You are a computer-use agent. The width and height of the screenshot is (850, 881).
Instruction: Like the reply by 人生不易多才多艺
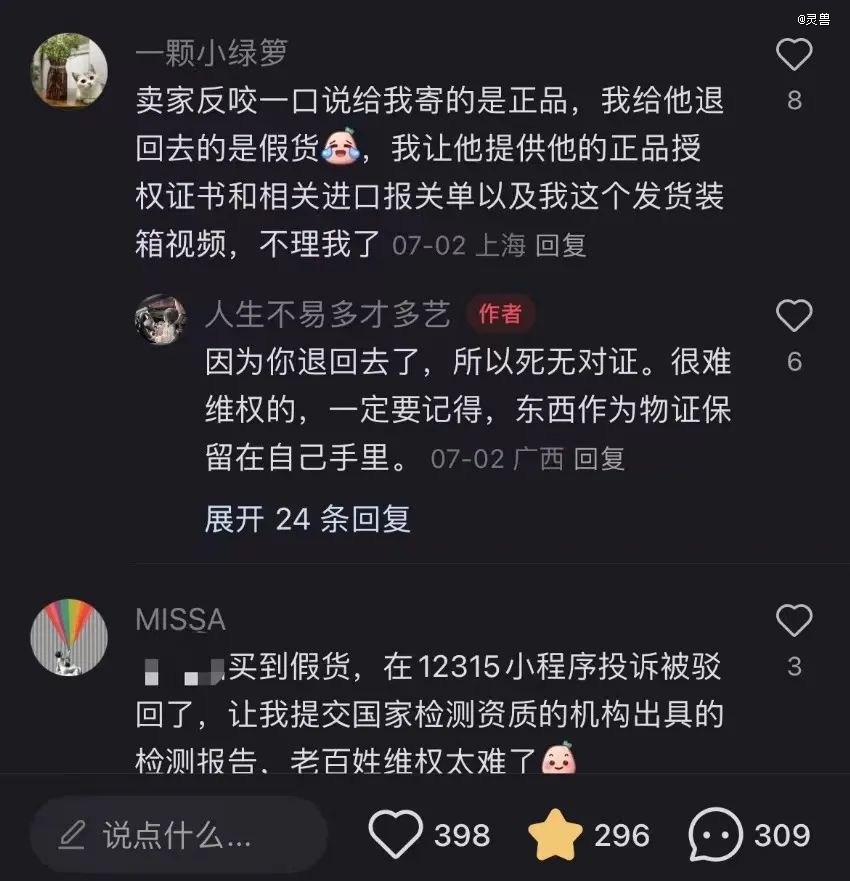pos(794,317)
